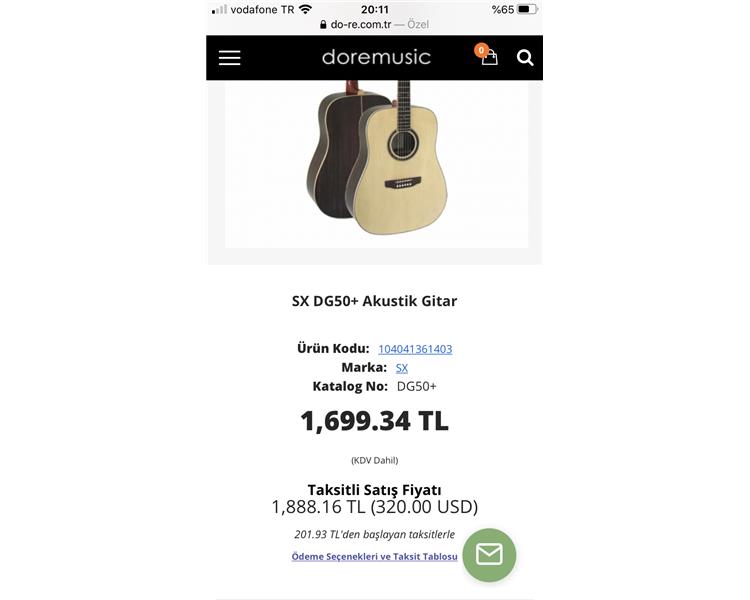Tap the doremusic logo in header
Image resolution: width=750 pixels, height=600 pixels.
[376, 57]
